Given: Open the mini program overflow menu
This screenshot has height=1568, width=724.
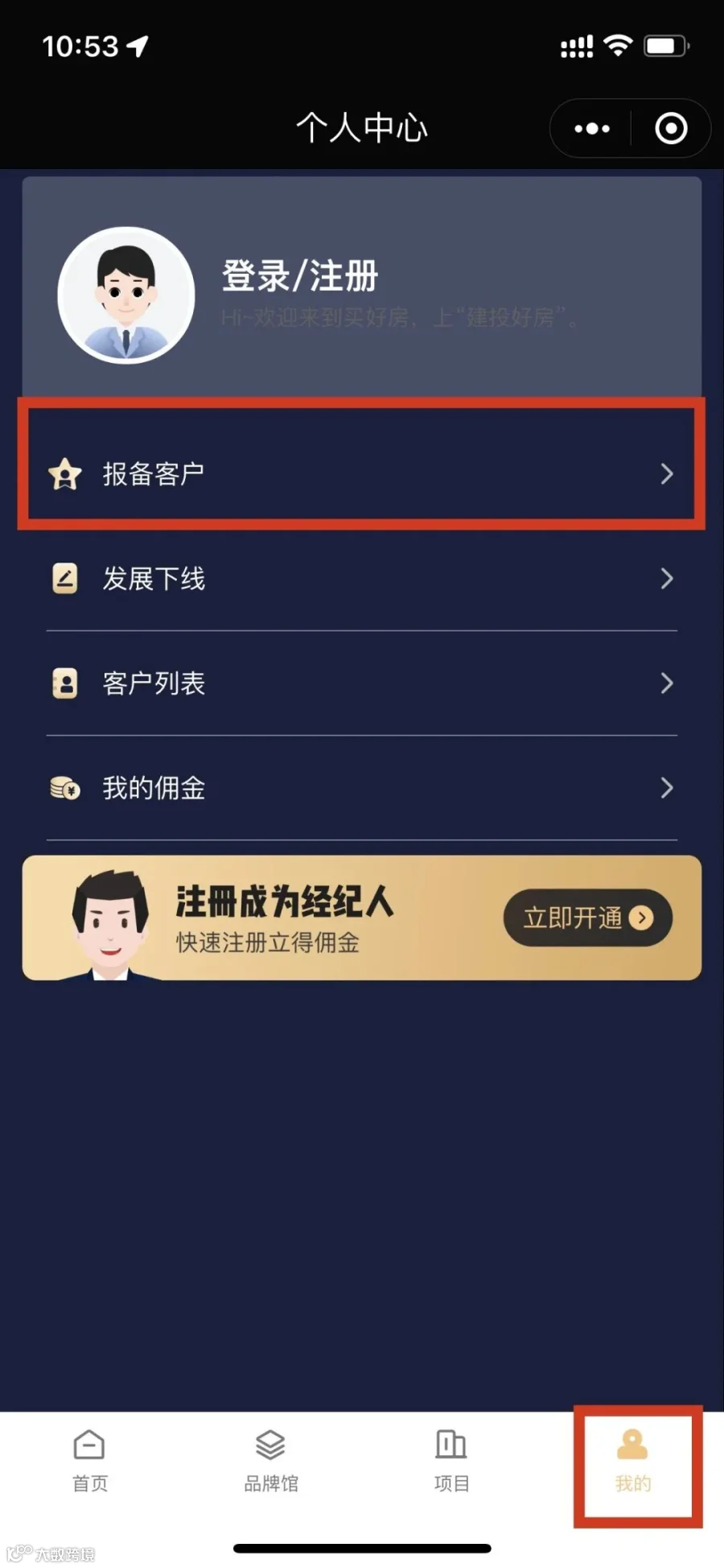Looking at the screenshot, I should pos(592,128).
